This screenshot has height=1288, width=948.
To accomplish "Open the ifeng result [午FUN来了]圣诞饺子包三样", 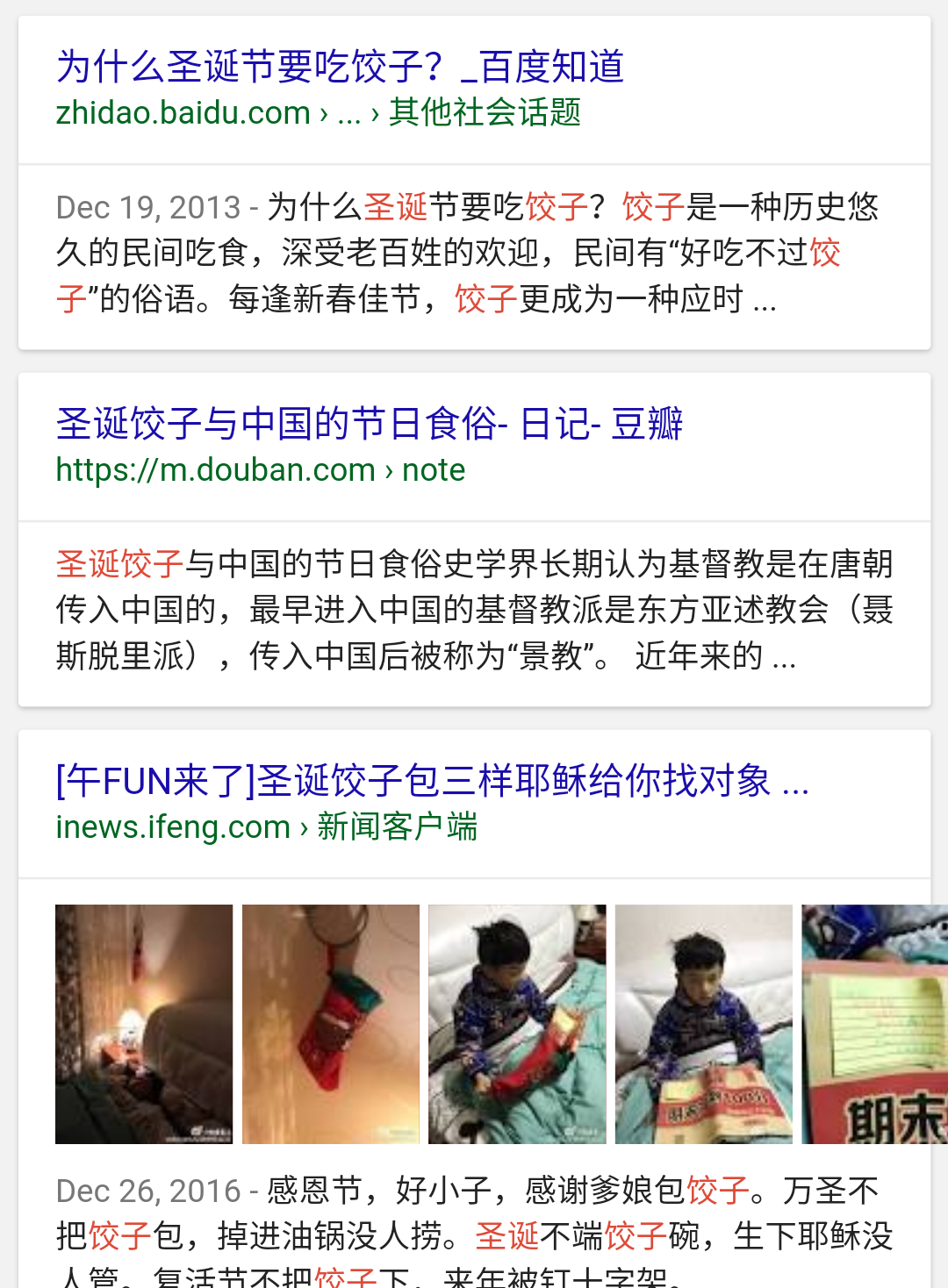I will point(432,782).
